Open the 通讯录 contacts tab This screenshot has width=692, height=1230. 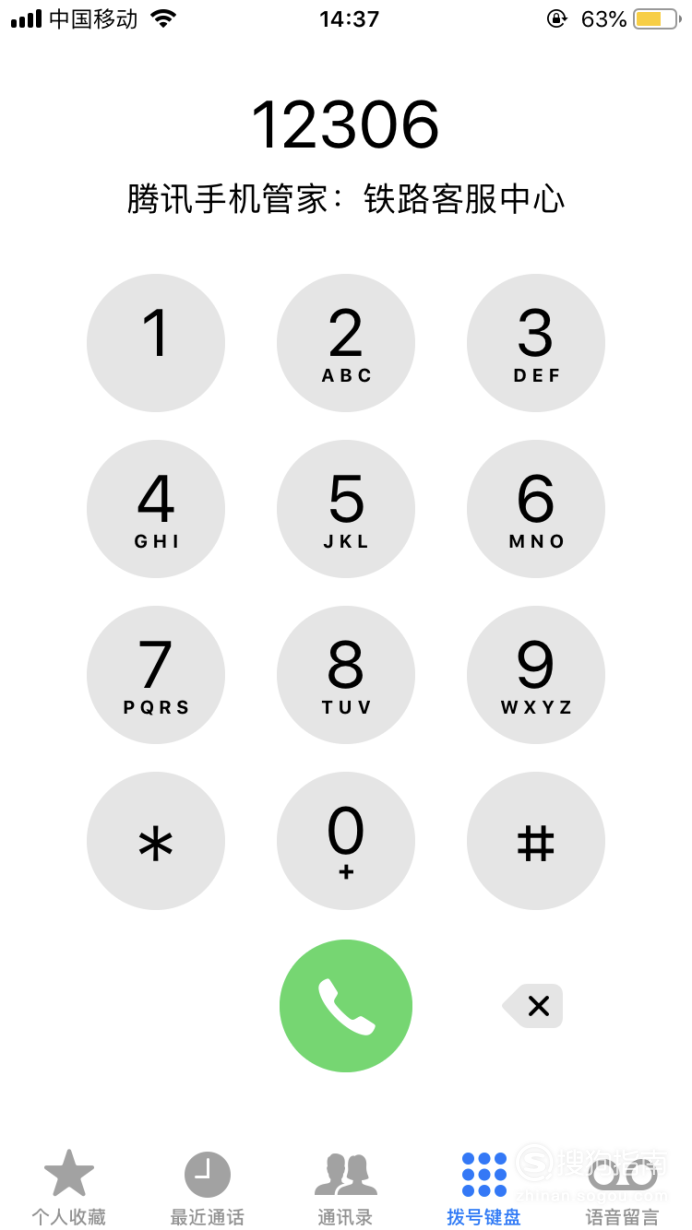point(346,1187)
